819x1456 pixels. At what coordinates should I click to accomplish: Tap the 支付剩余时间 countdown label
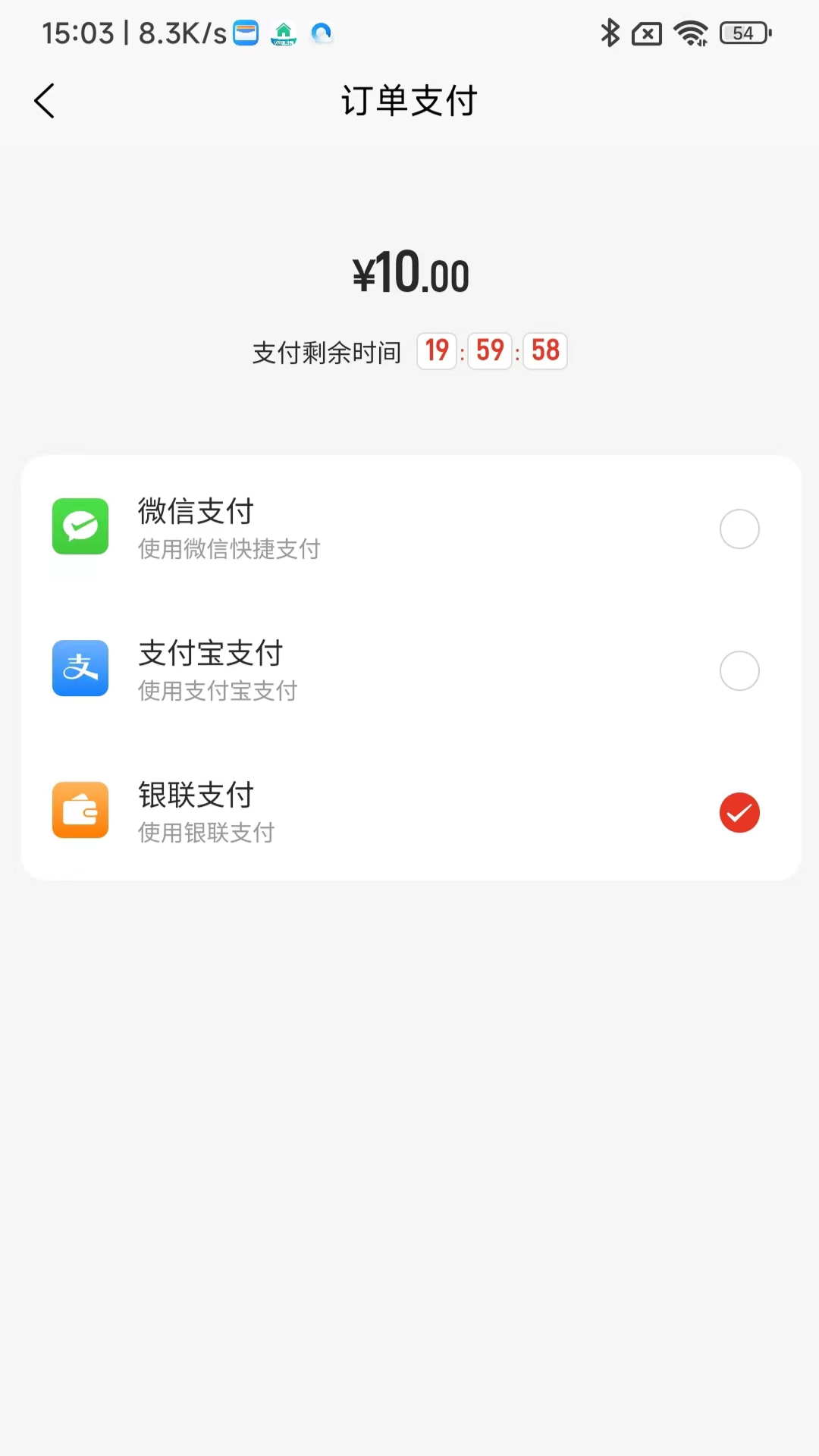pyautogui.click(x=327, y=351)
